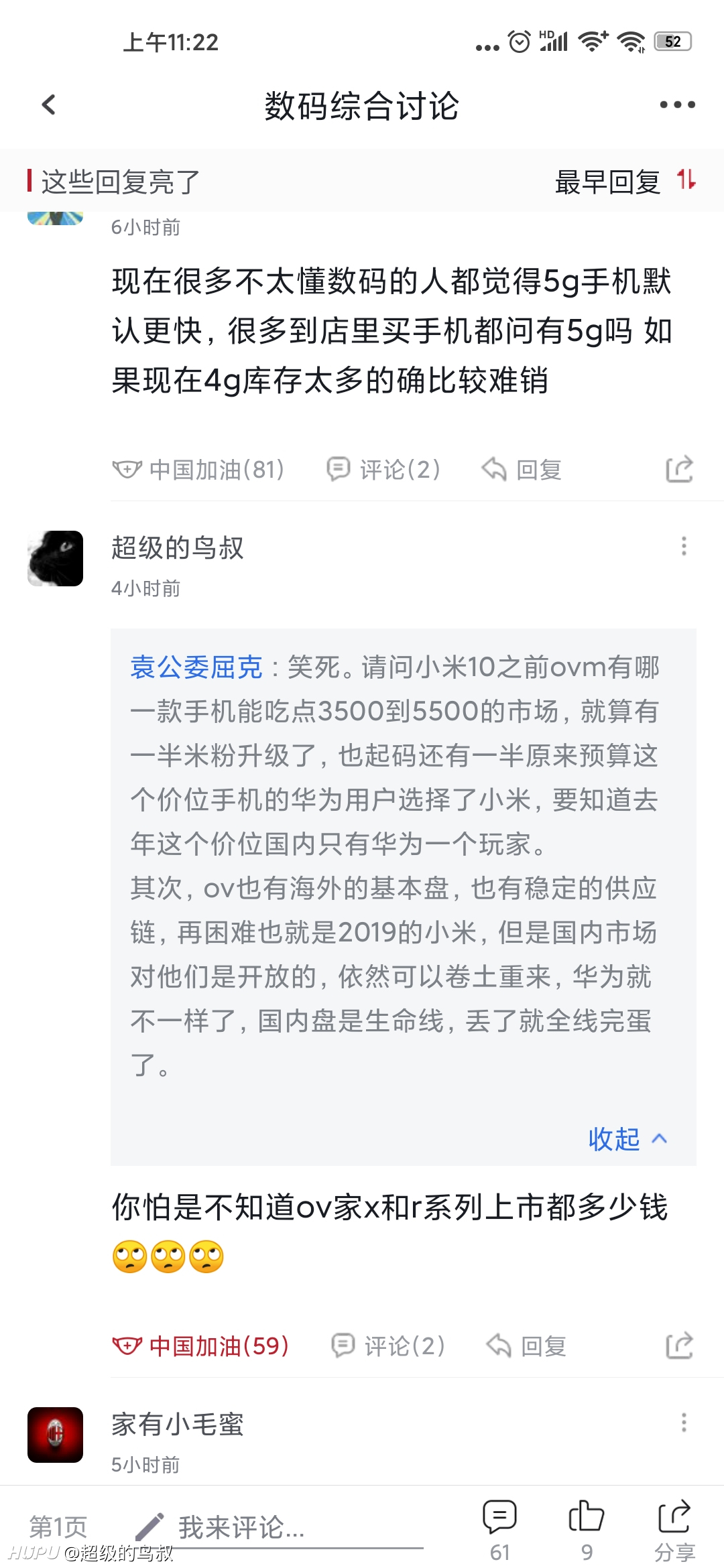Tap 回复 under the 5g手机 reply
Image resolution: width=724 pixels, height=1568 pixels.
[522, 470]
